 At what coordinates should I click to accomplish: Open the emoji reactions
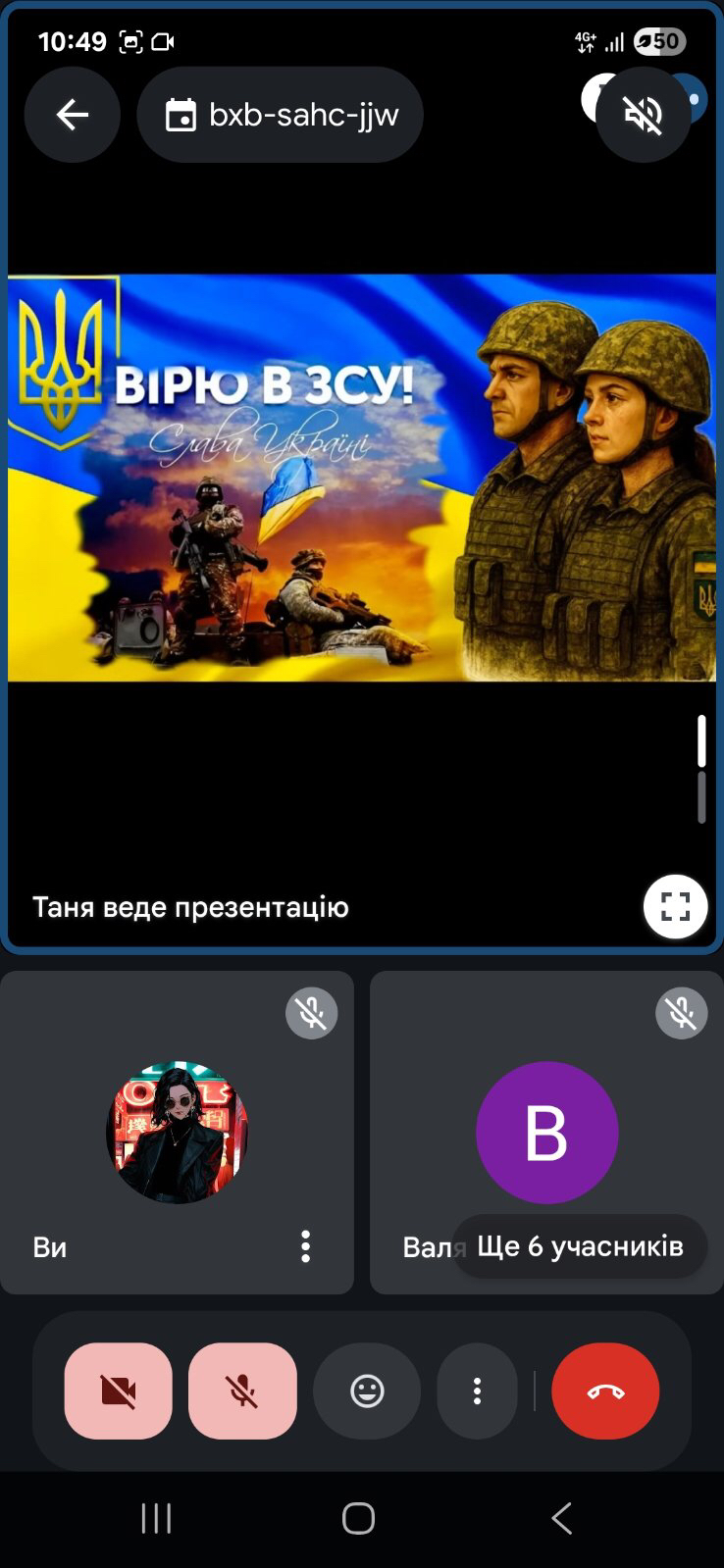[367, 1391]
